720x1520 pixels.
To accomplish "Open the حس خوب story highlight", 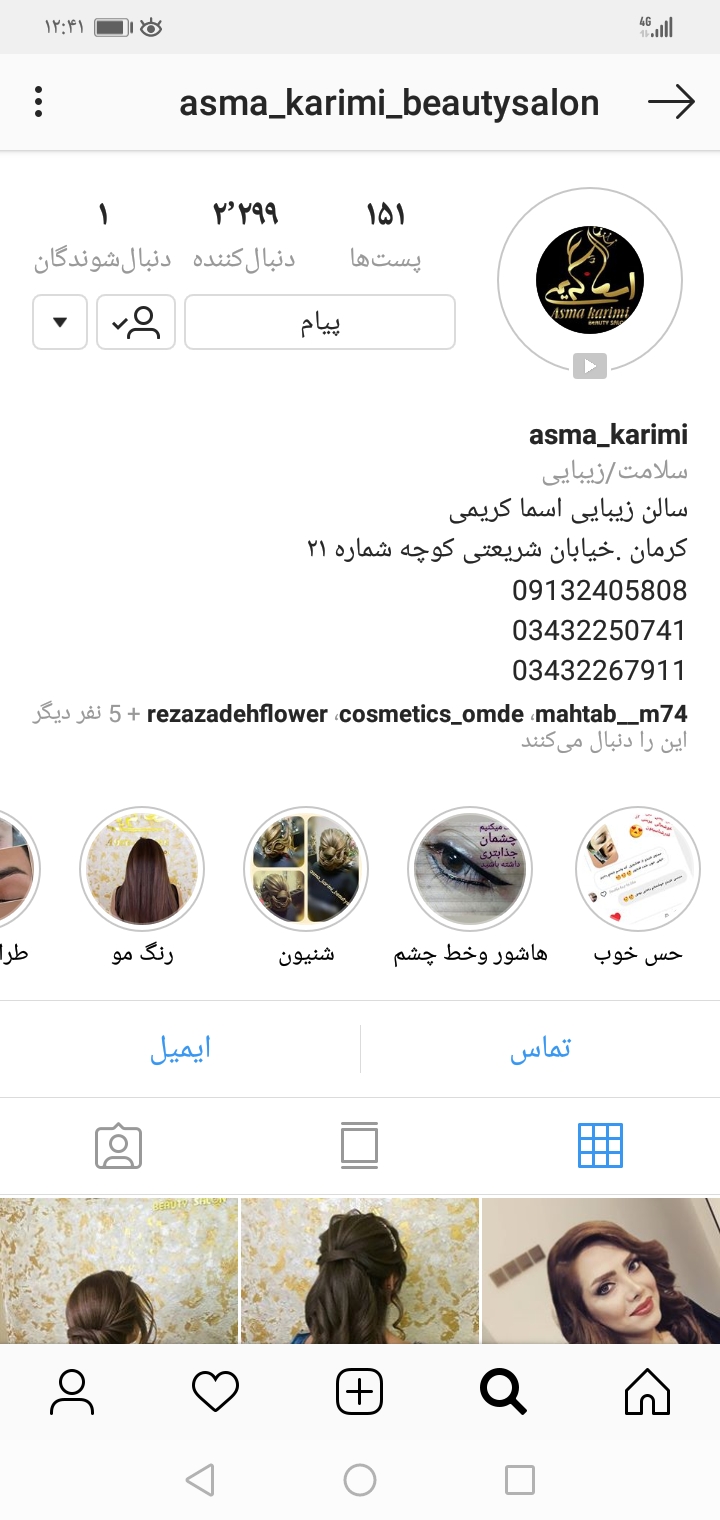I will coord(638,868).
